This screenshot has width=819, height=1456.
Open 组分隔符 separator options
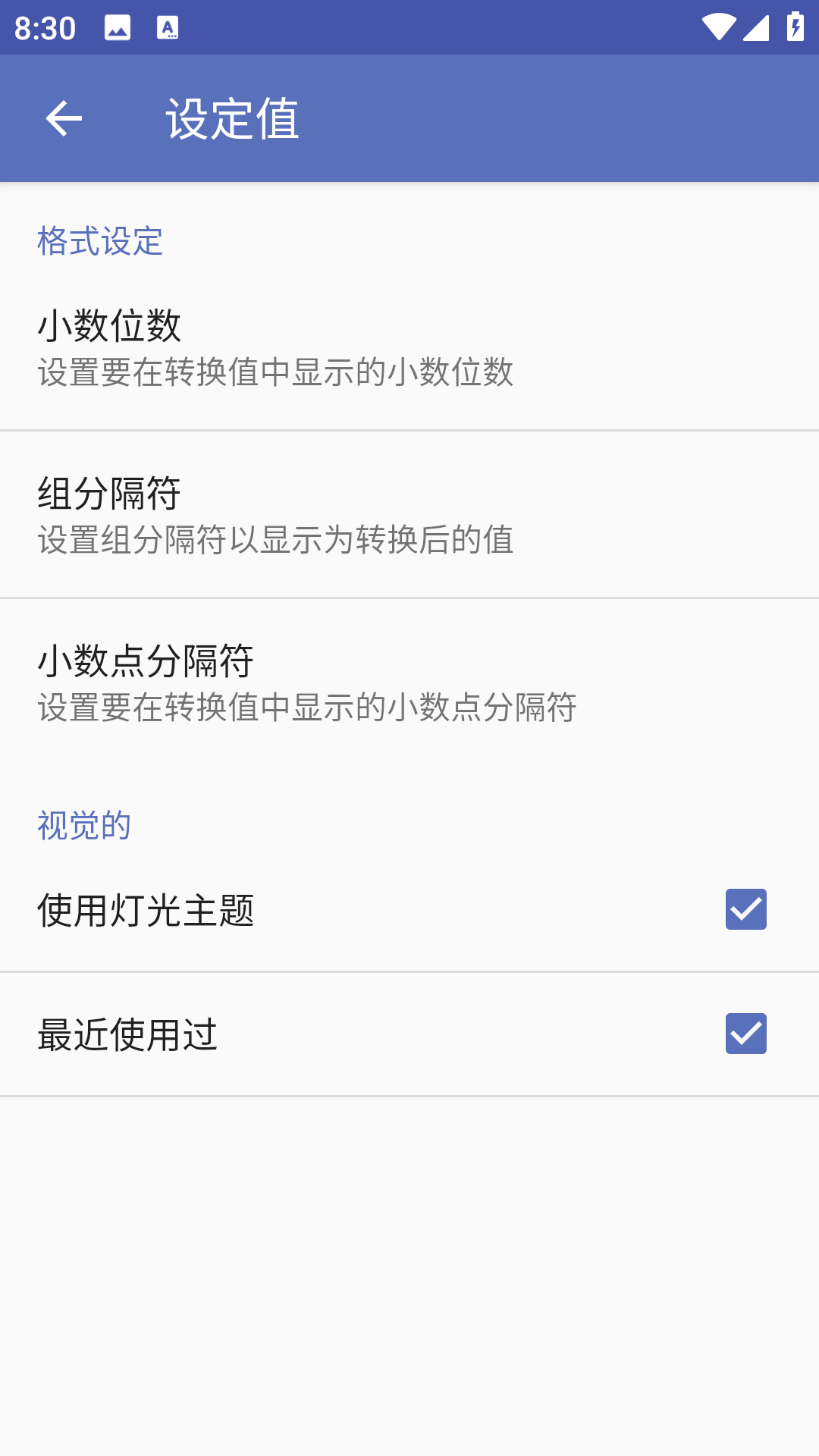click(x=303, y=514)
